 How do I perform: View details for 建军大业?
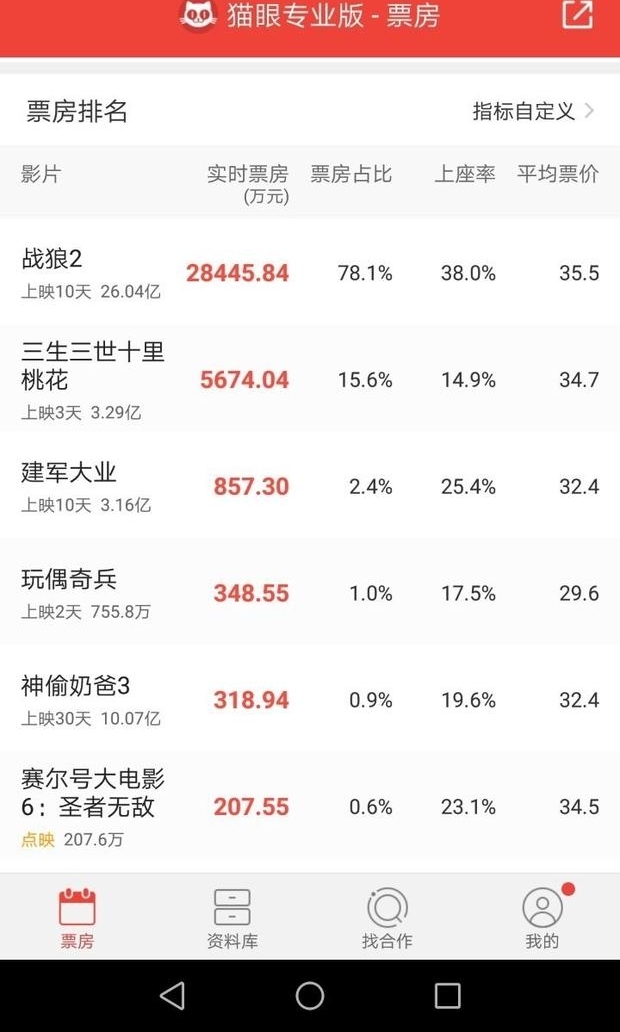point(310,487)
